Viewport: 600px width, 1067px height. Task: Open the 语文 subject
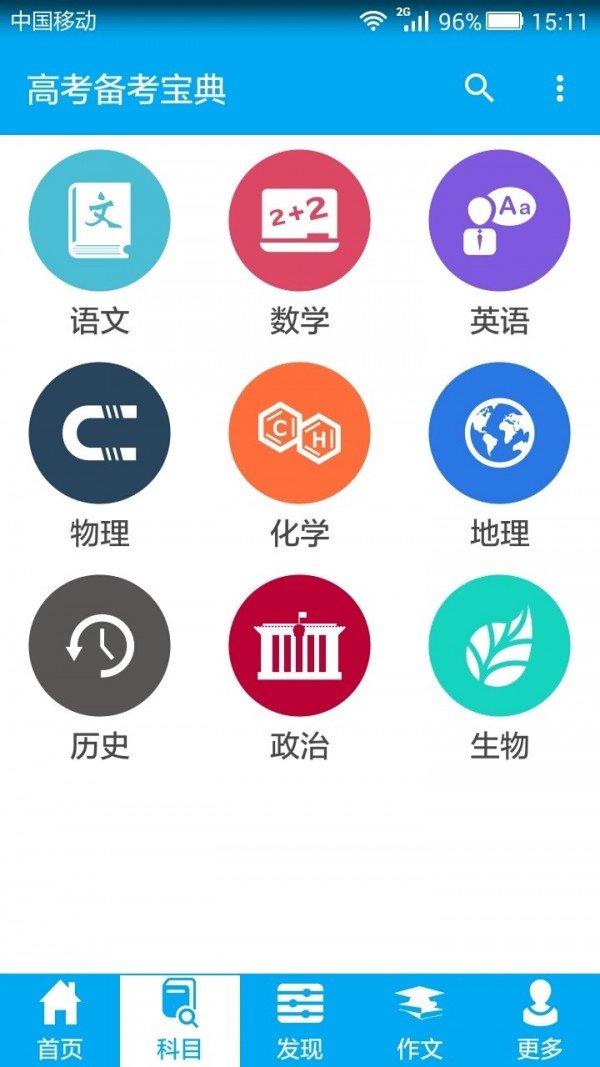pos(99,221)
